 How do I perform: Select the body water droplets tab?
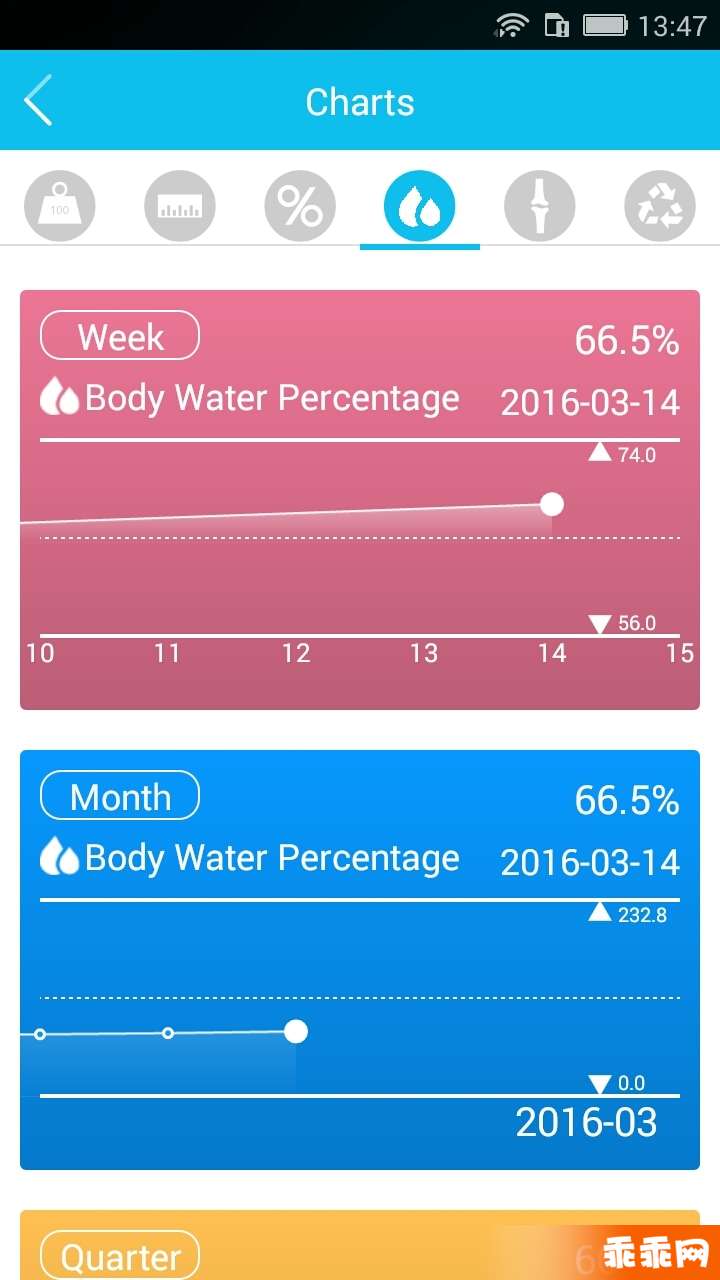tap(420, 206)
